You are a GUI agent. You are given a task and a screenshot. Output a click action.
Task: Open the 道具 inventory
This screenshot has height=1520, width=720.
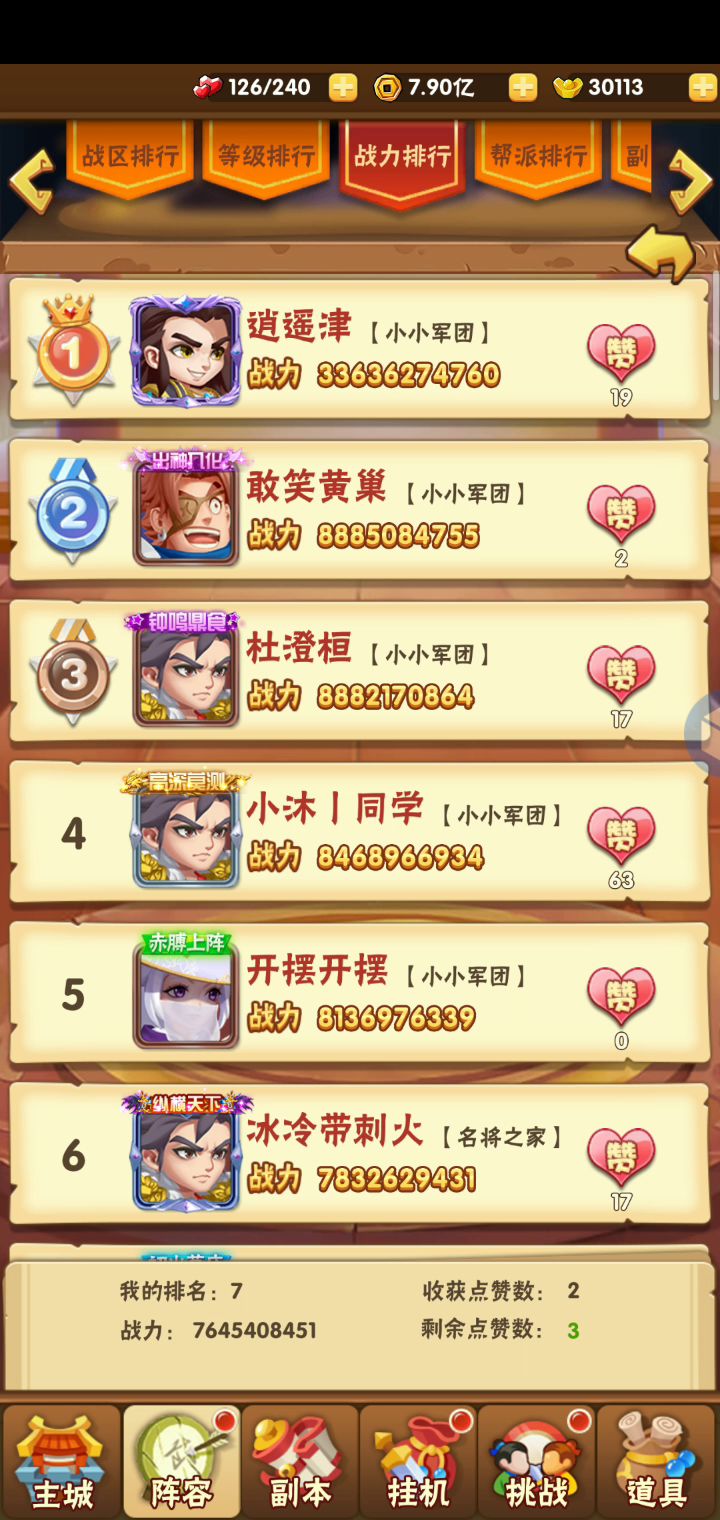656,1464
